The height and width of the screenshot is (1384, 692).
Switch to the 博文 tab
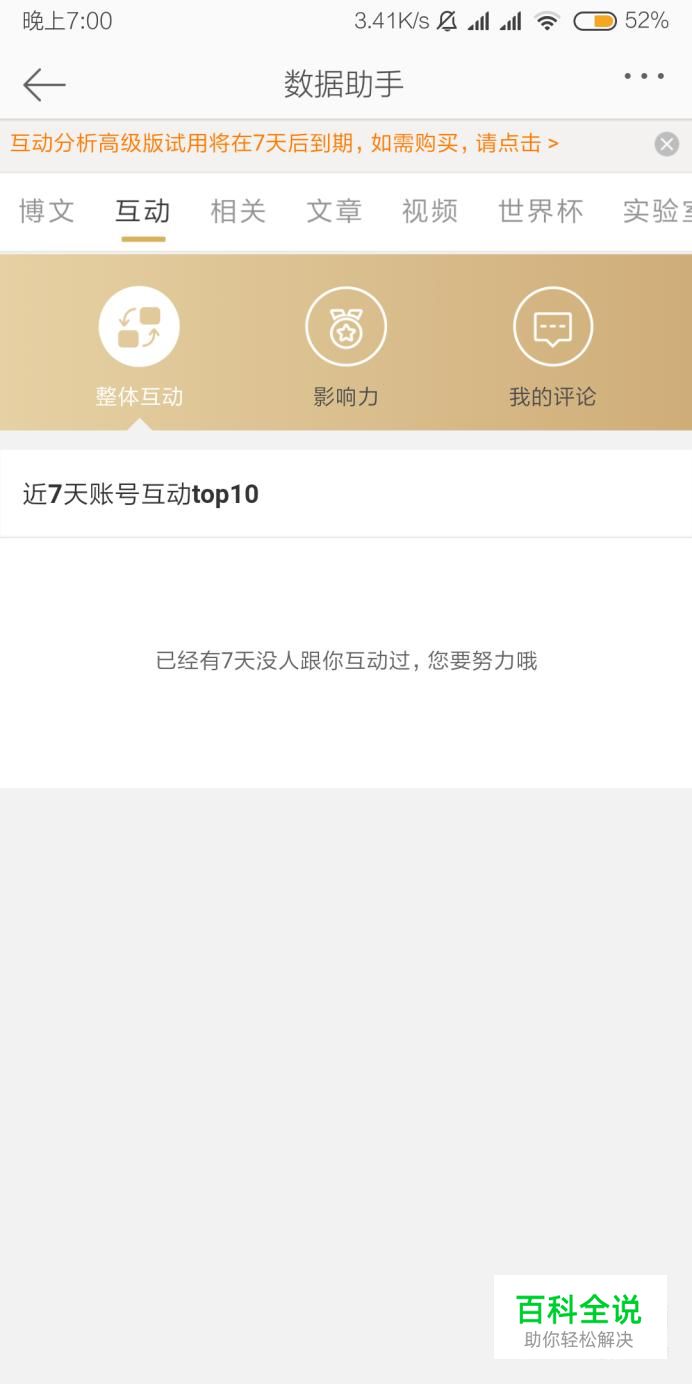click(47, 211)
